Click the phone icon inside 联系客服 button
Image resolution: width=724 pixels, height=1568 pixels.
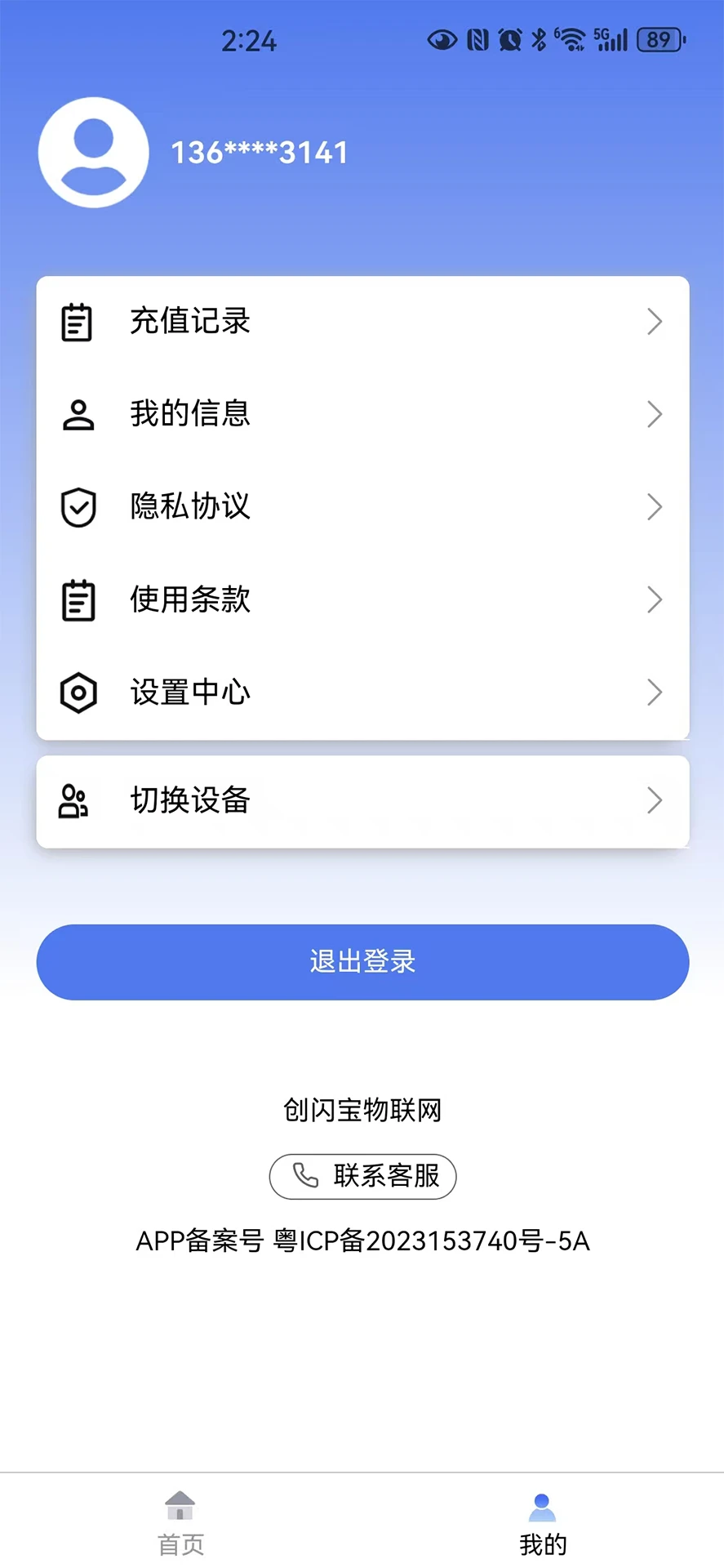pyautogui.click(x=305, y=1177)
